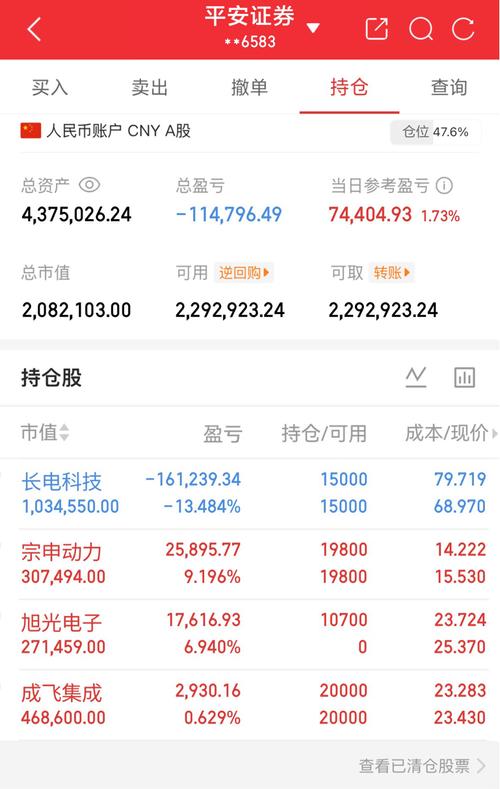This screenshot has height=789, width=500.
Task: Open the search icon in header
Action: pyautogui.click(x=421, y=28)
